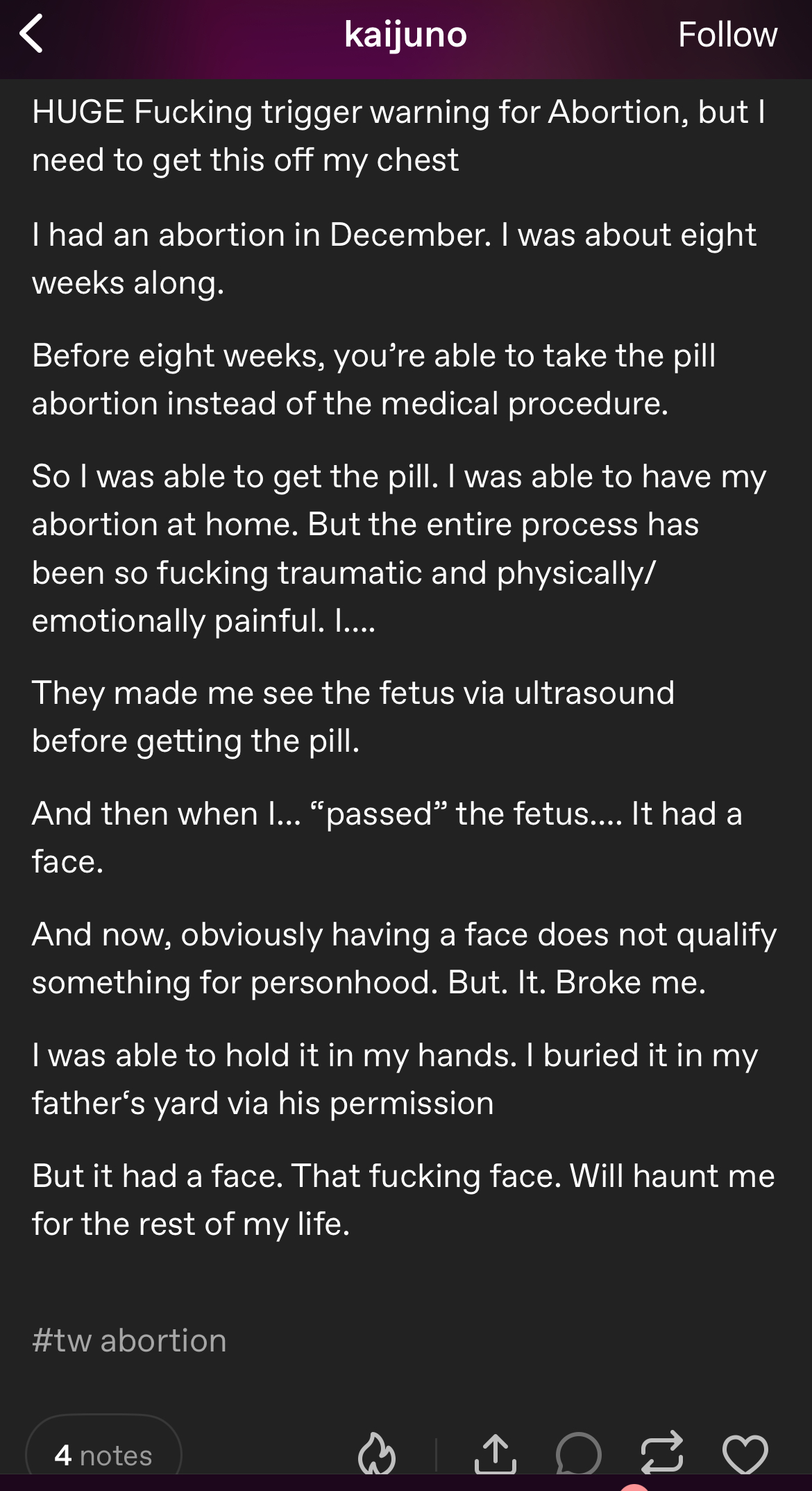Follow the kaijuno blog

[x=727, y=35]
